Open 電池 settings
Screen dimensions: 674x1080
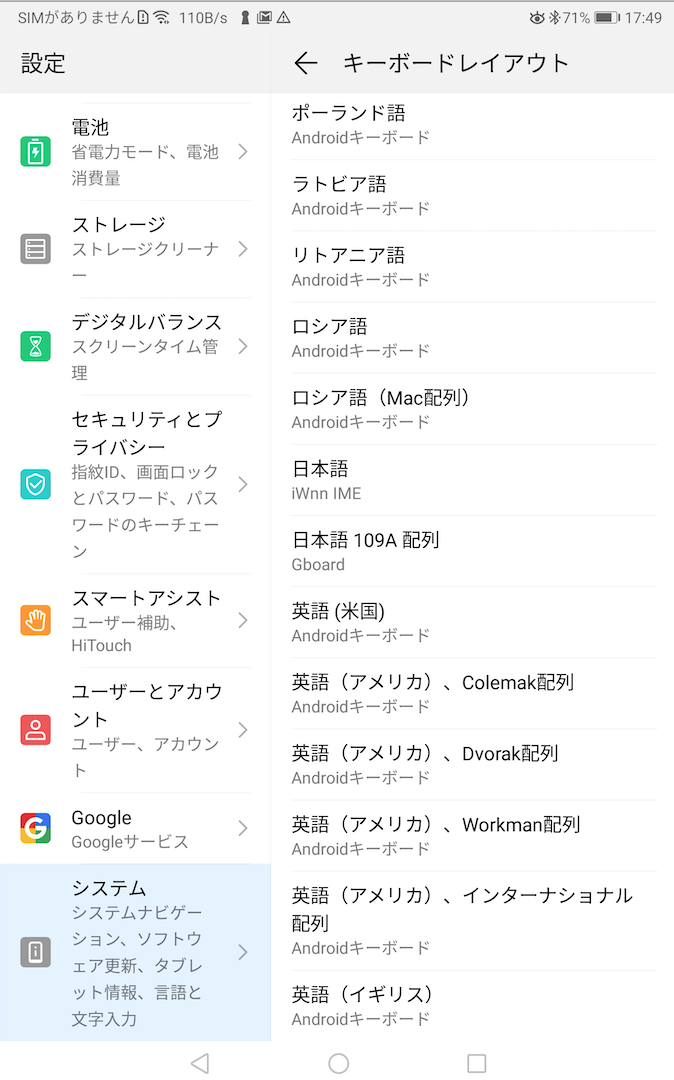136,152
